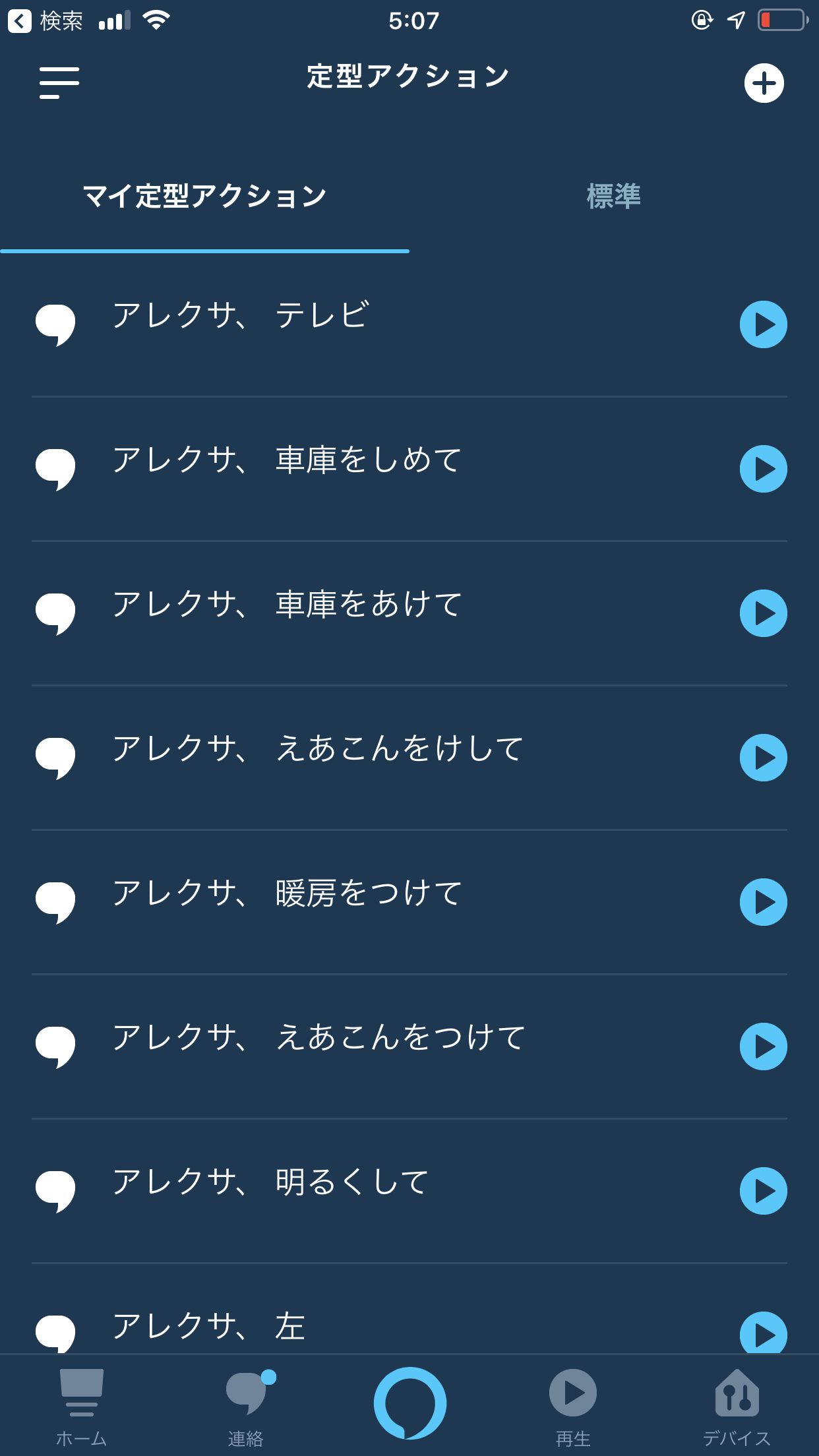Return to previous app via 検索 back

45,21
